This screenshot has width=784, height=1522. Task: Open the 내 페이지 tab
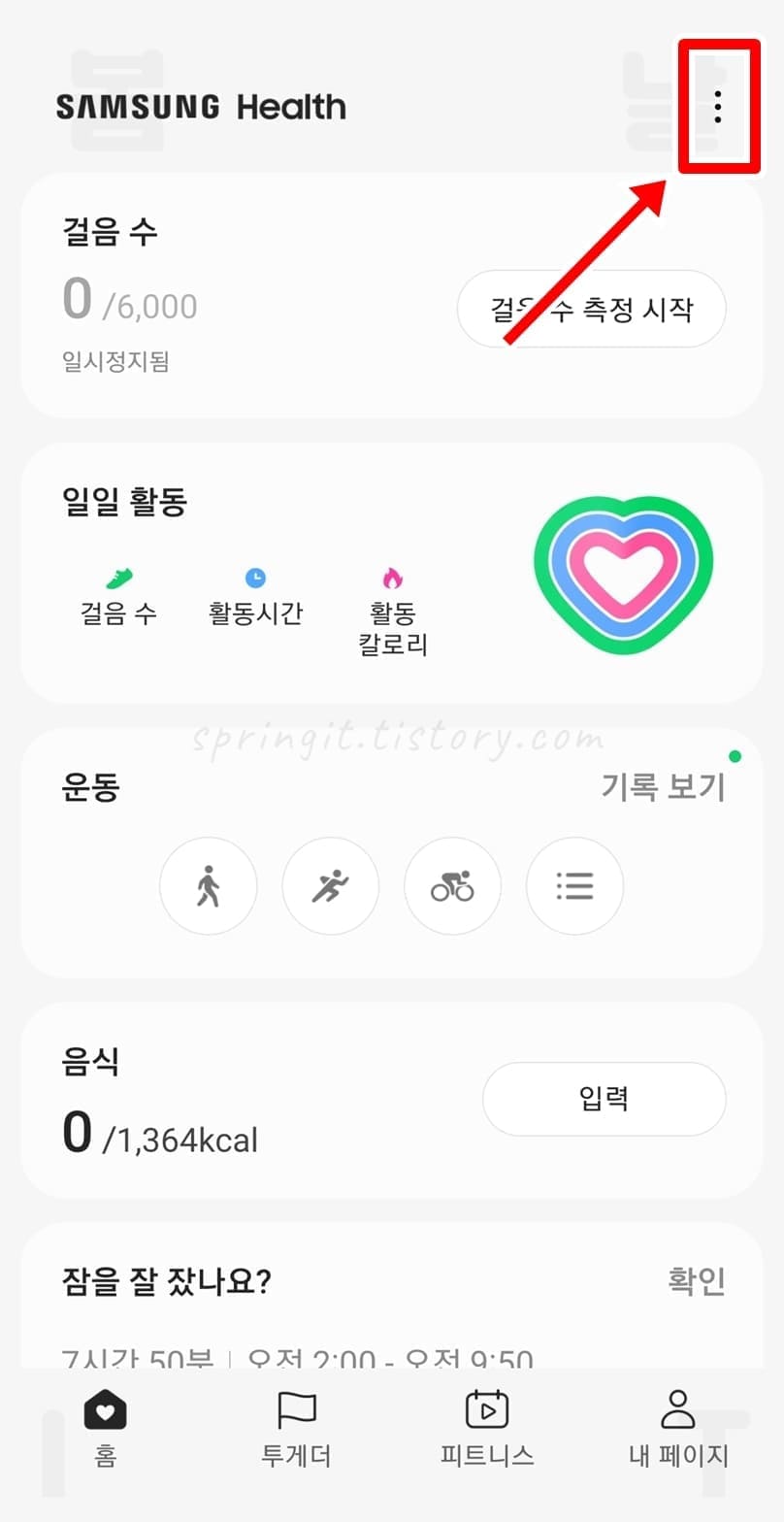click(x=678, y=1429)
